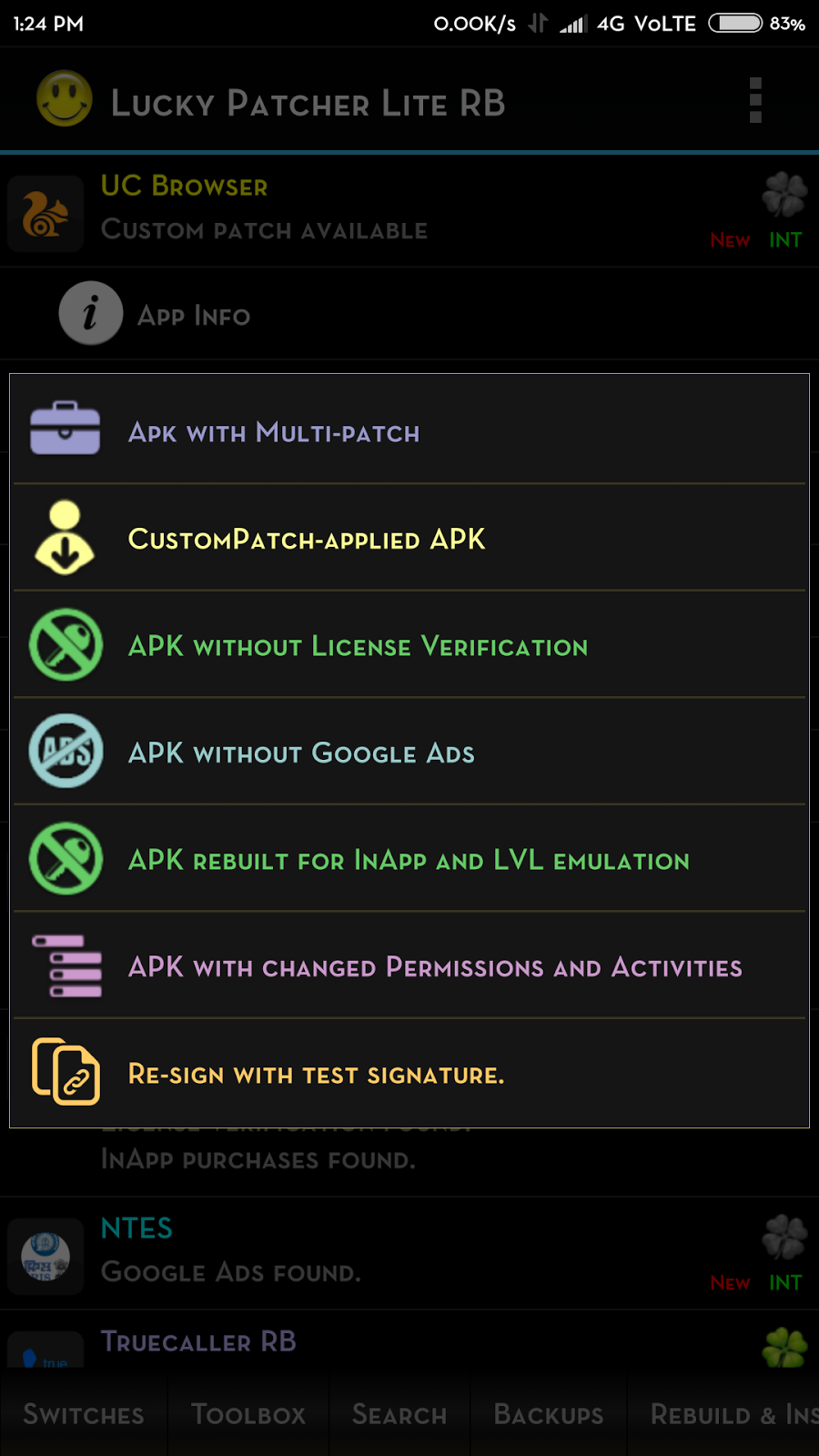Re-sign with test signature

pos(409,1074)
